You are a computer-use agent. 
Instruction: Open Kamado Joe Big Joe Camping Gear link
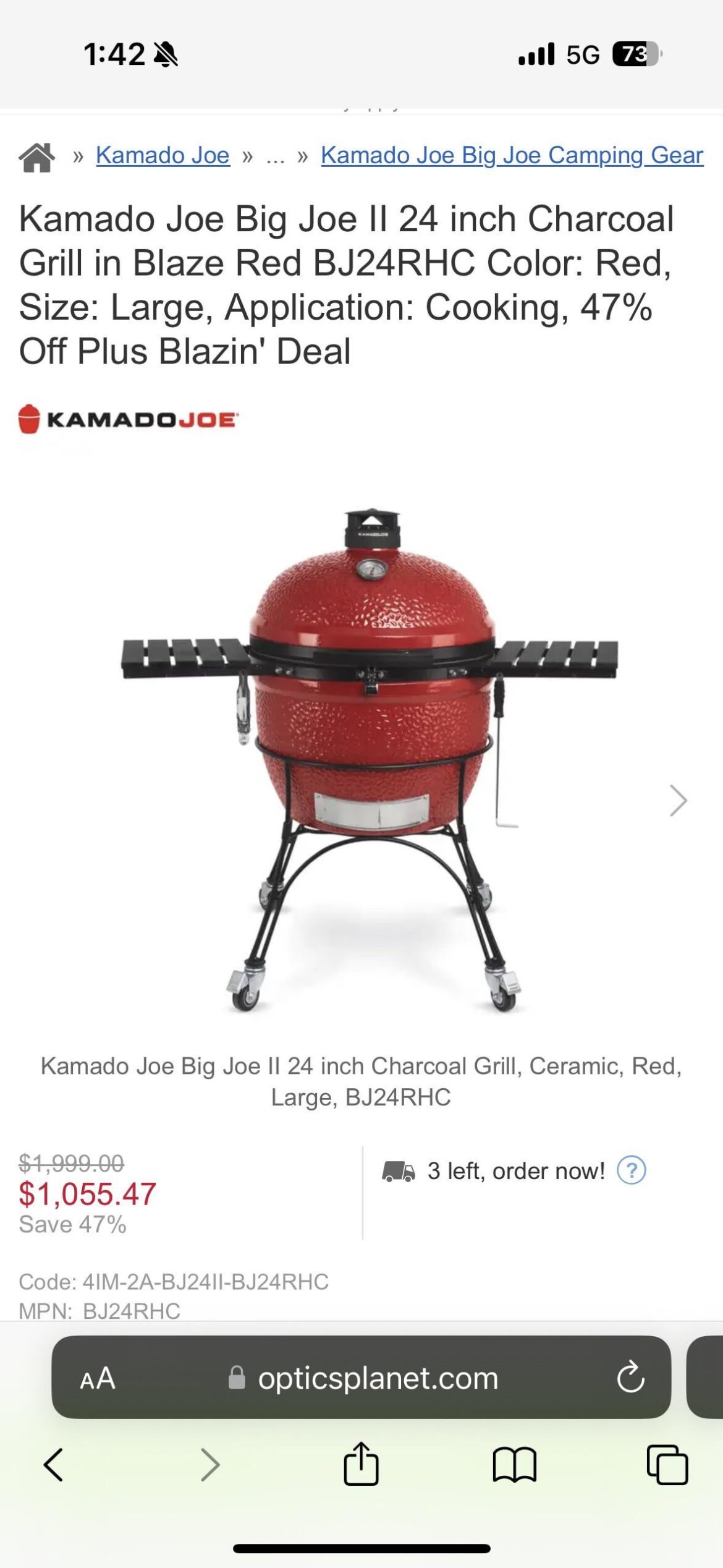pyautogui.click(x=512, y=155)
